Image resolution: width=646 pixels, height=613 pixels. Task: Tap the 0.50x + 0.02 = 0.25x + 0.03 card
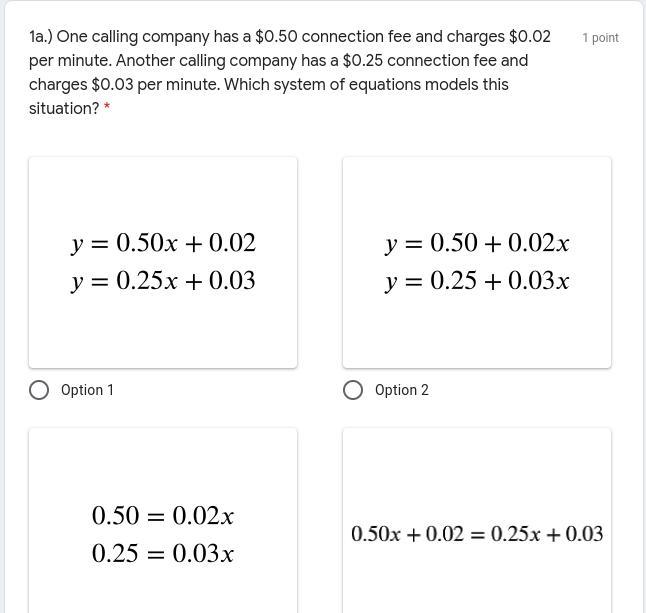tap(477, 521)
